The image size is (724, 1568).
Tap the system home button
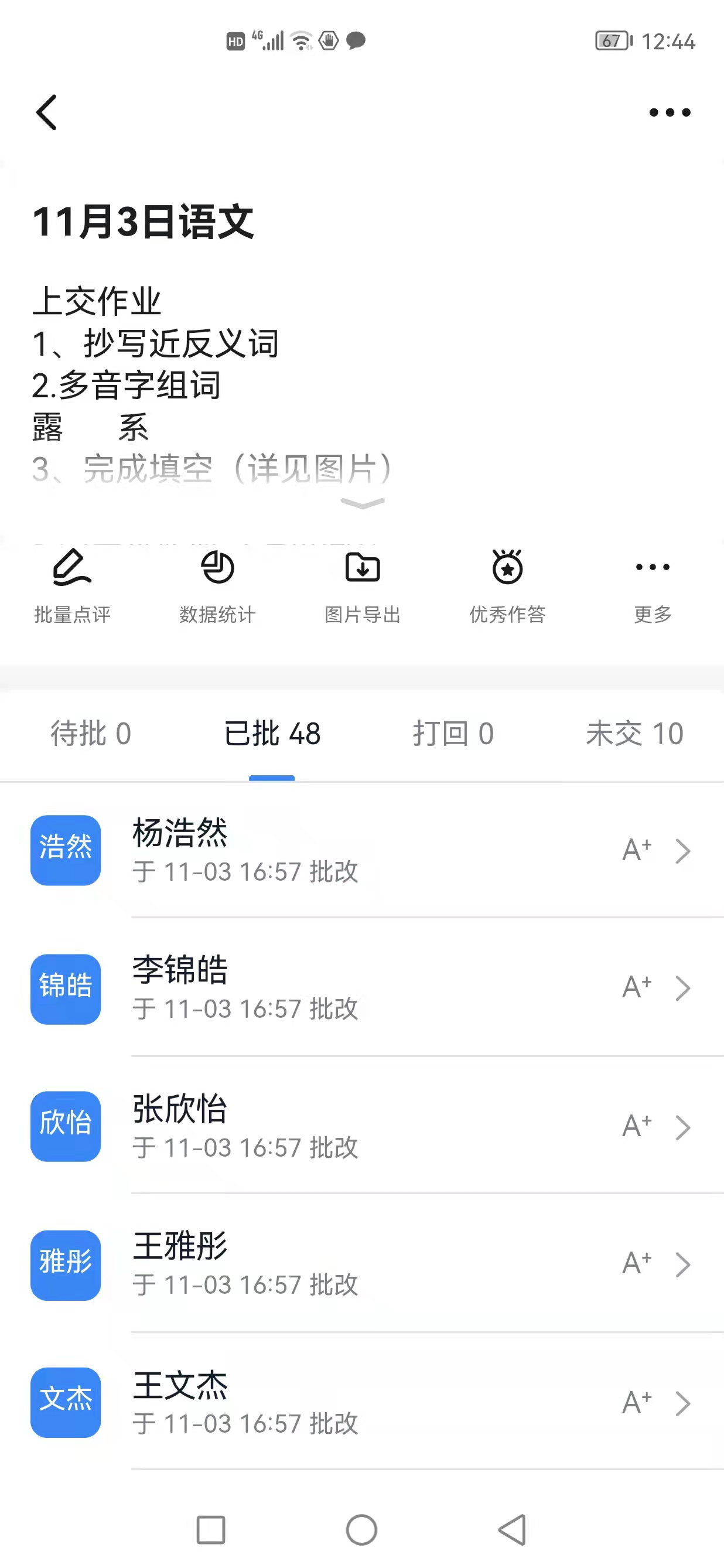coord(362,1530)
